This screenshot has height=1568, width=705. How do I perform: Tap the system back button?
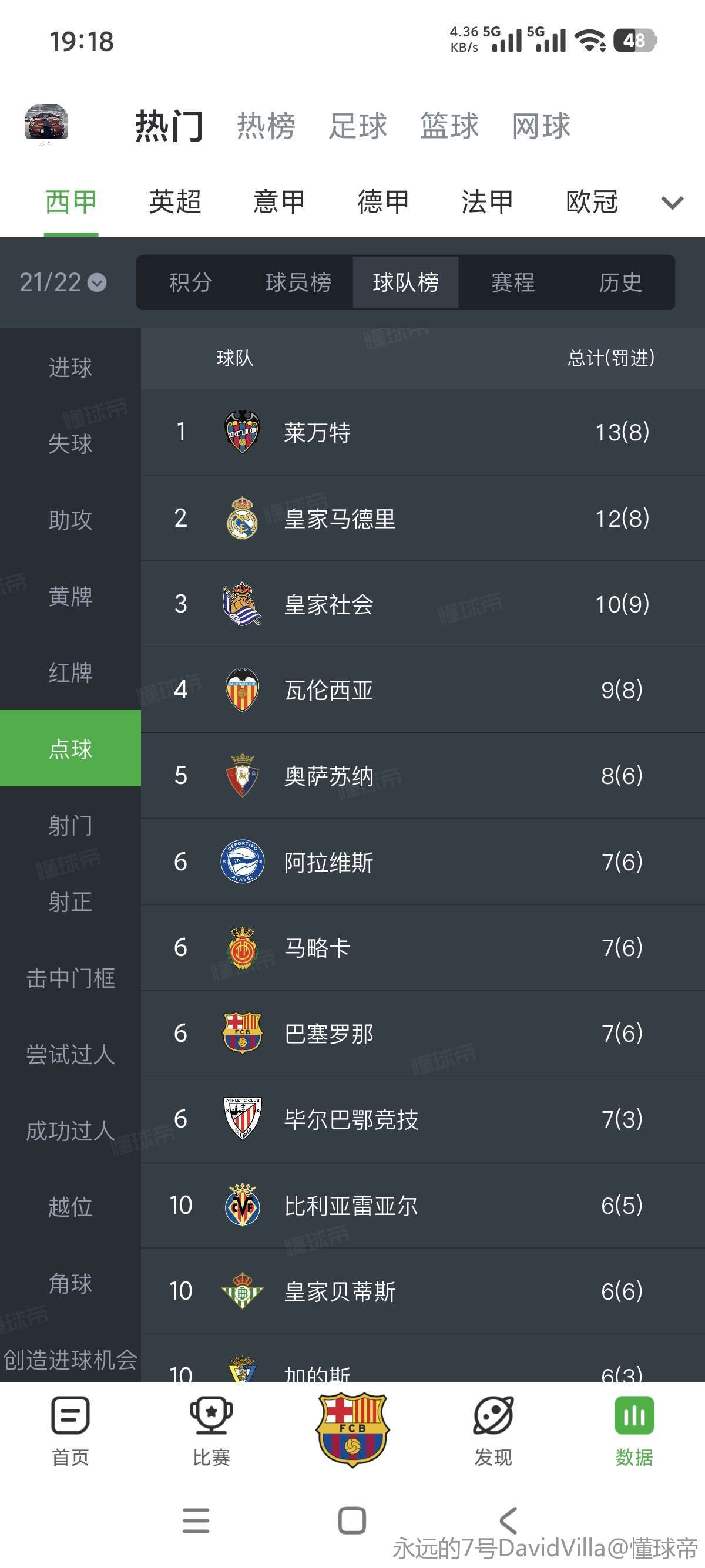point(508,1520)
